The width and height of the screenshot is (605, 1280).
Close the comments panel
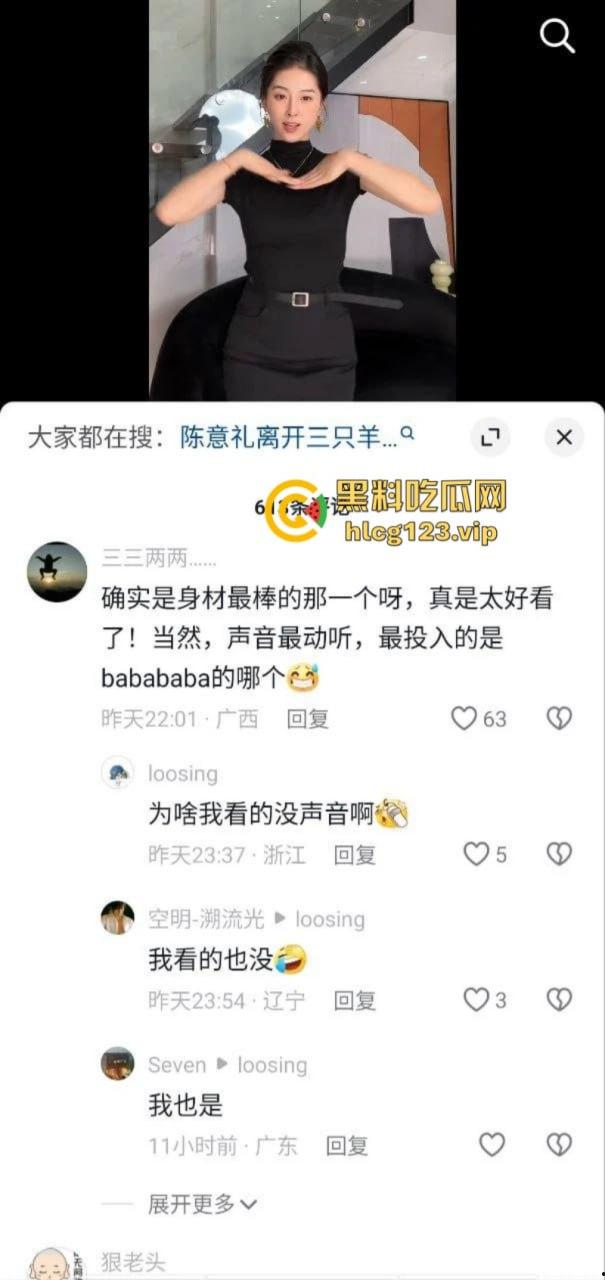[564, 437]
